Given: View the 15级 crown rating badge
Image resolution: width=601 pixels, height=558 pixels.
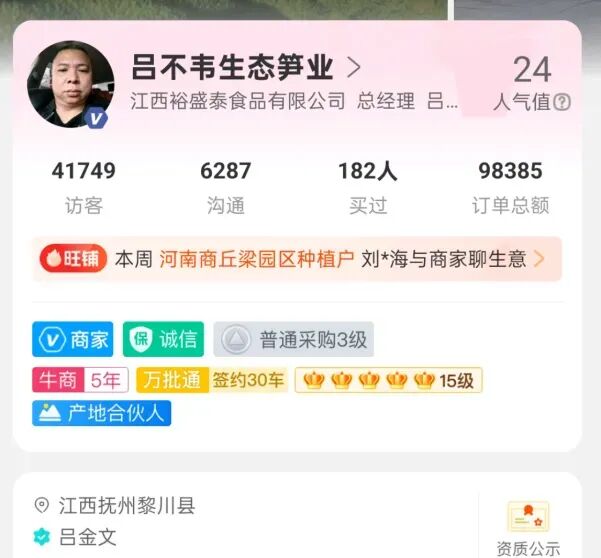Looking at the screenshot, I should pyautogui.click(x=388, y=380).
